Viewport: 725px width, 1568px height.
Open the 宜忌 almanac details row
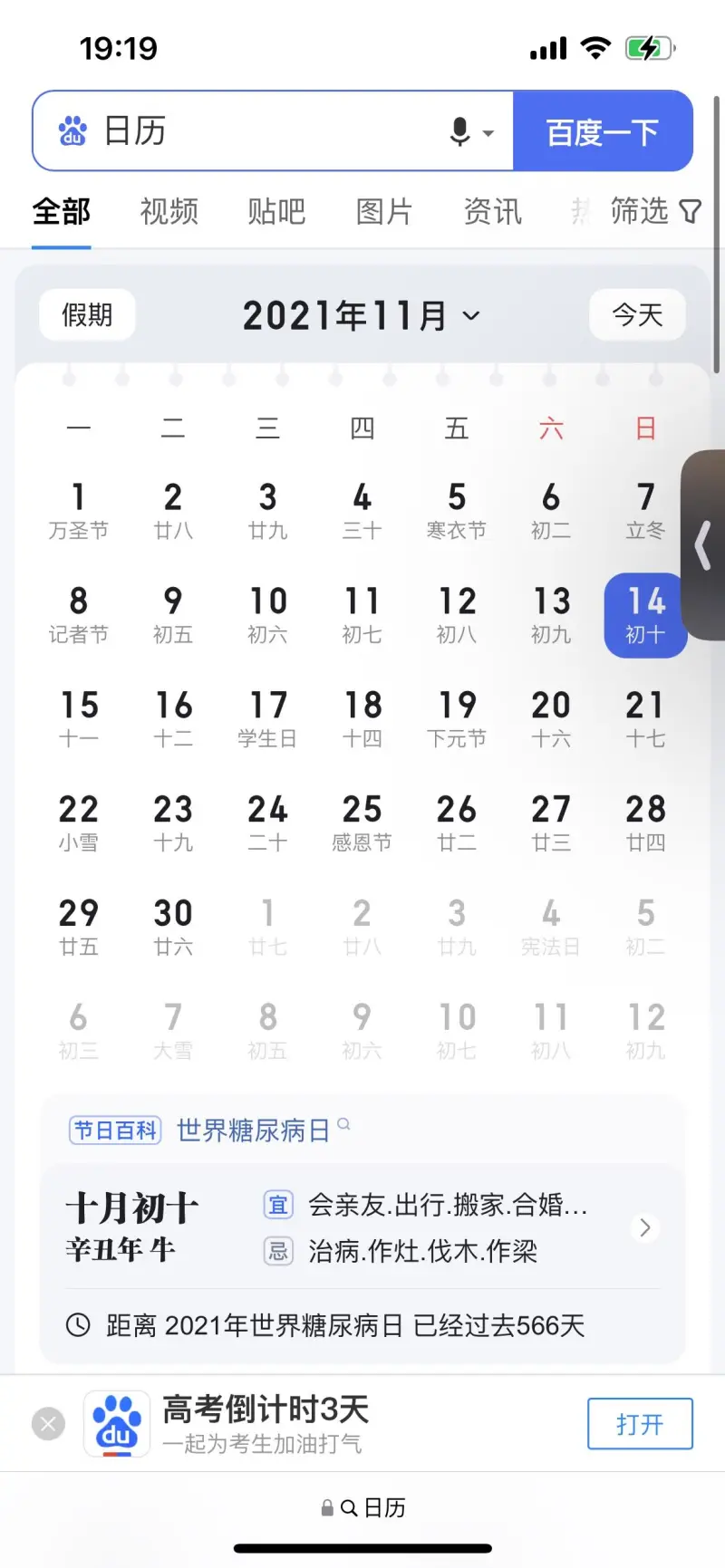pyautogui.click(x=453, y=1228)
